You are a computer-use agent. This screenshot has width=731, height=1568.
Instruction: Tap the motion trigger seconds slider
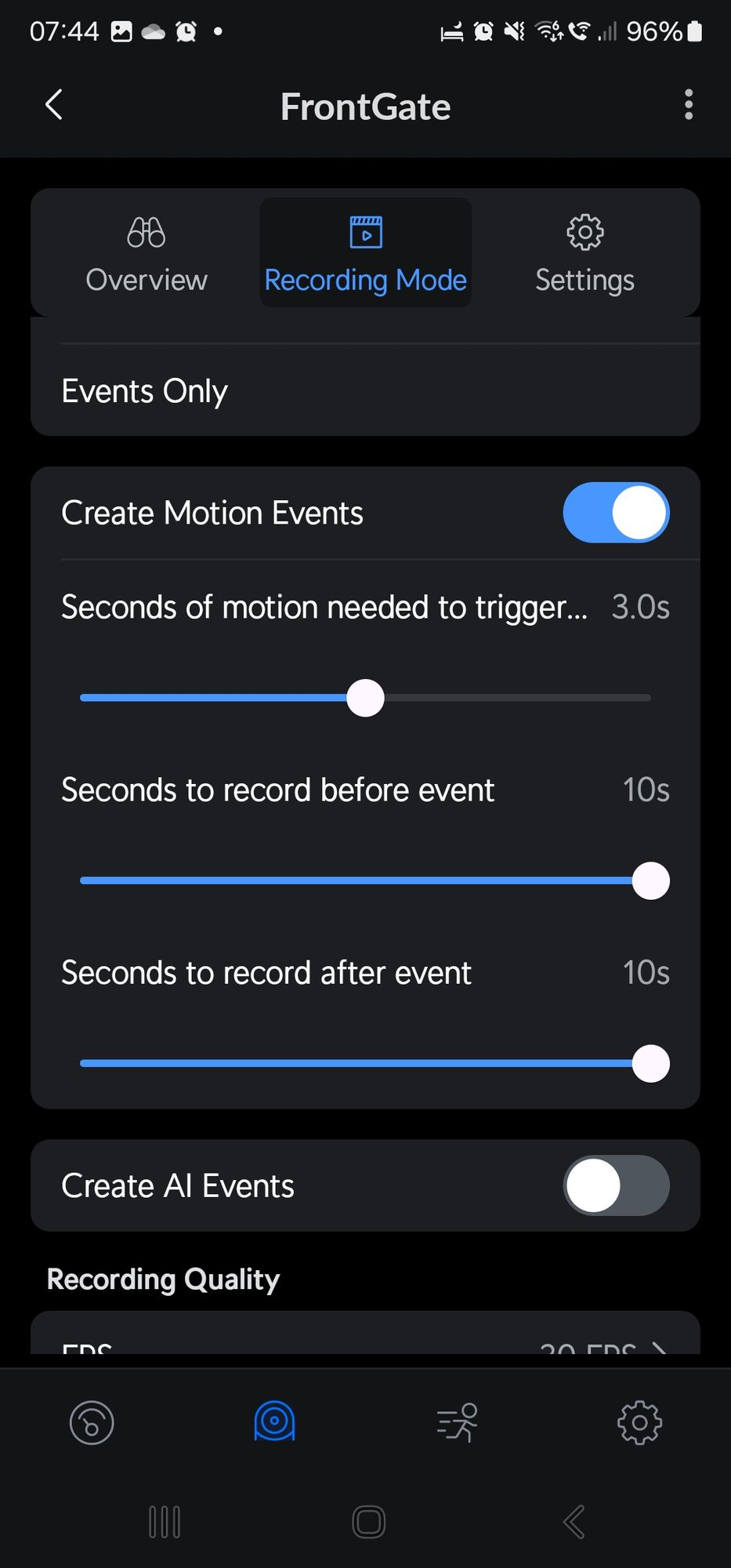365,698
